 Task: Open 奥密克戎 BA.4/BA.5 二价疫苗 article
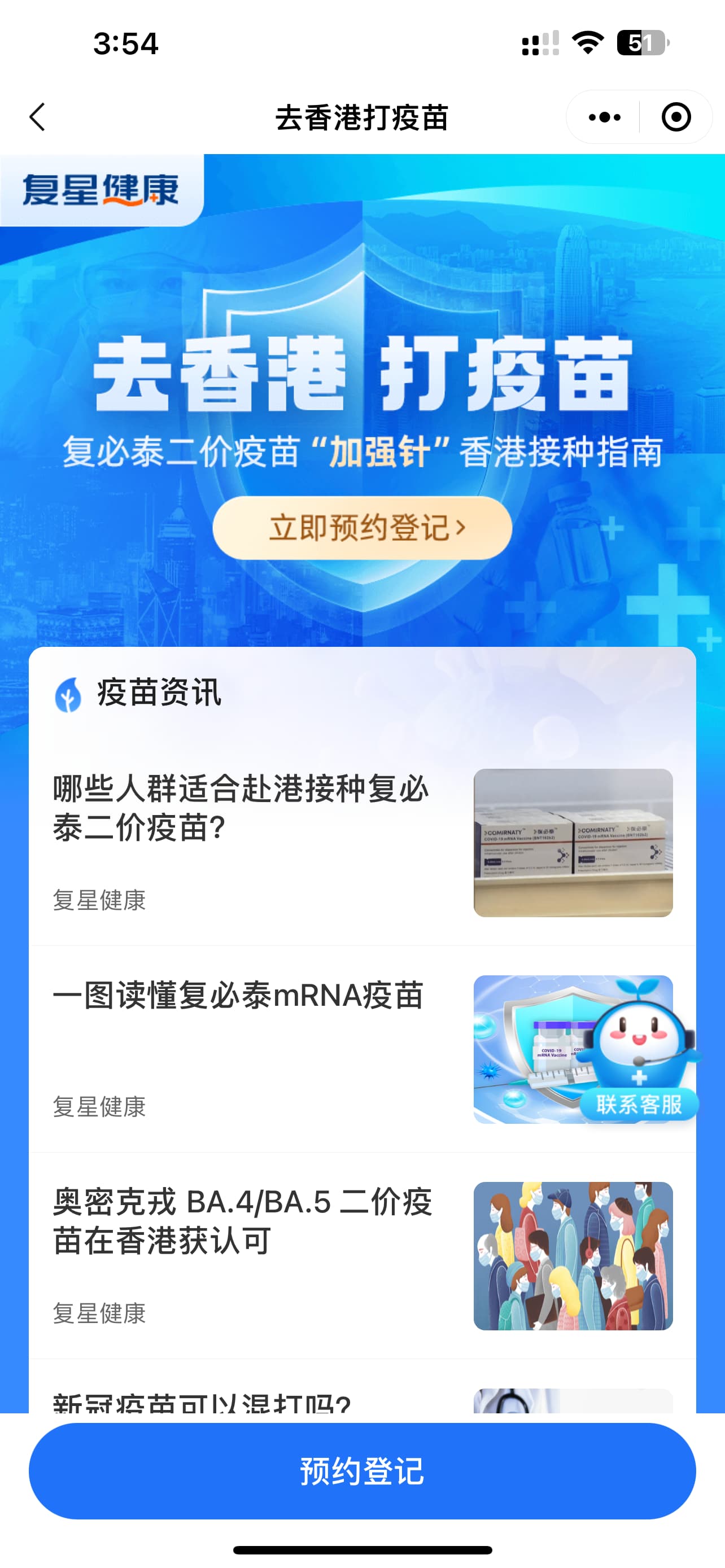tap(242, 1220)
